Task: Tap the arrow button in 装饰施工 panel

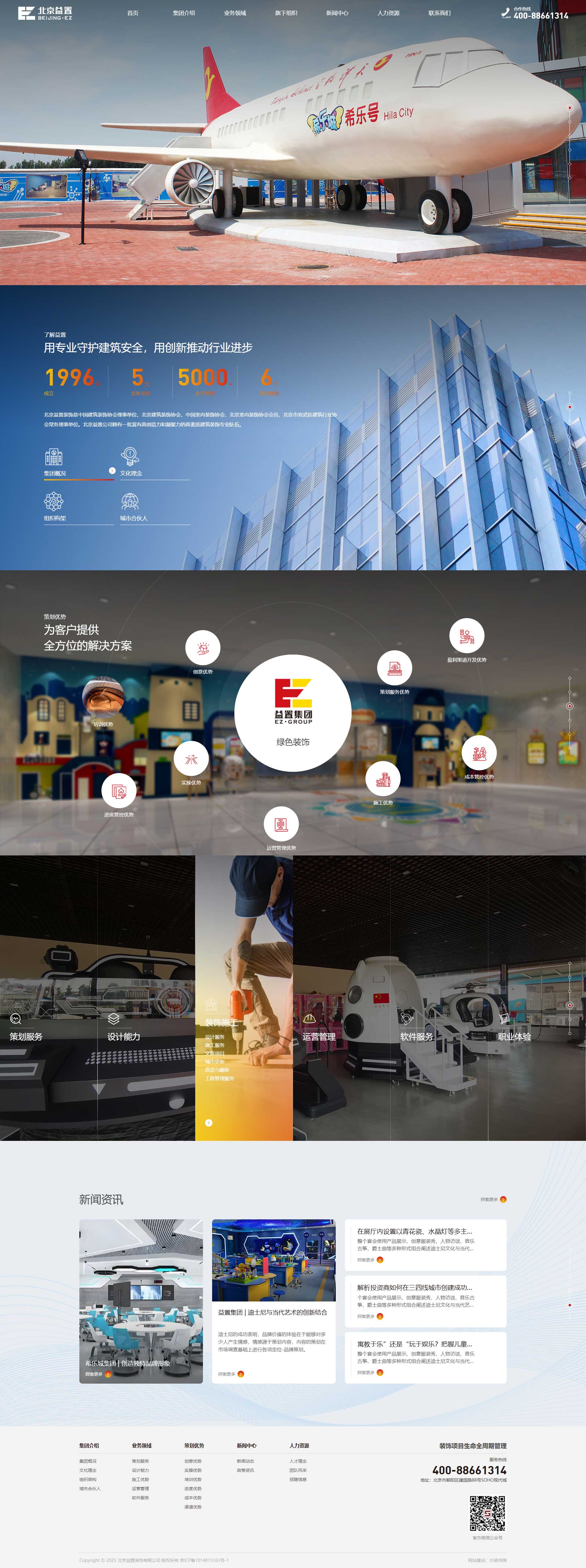Action: 209,1123
